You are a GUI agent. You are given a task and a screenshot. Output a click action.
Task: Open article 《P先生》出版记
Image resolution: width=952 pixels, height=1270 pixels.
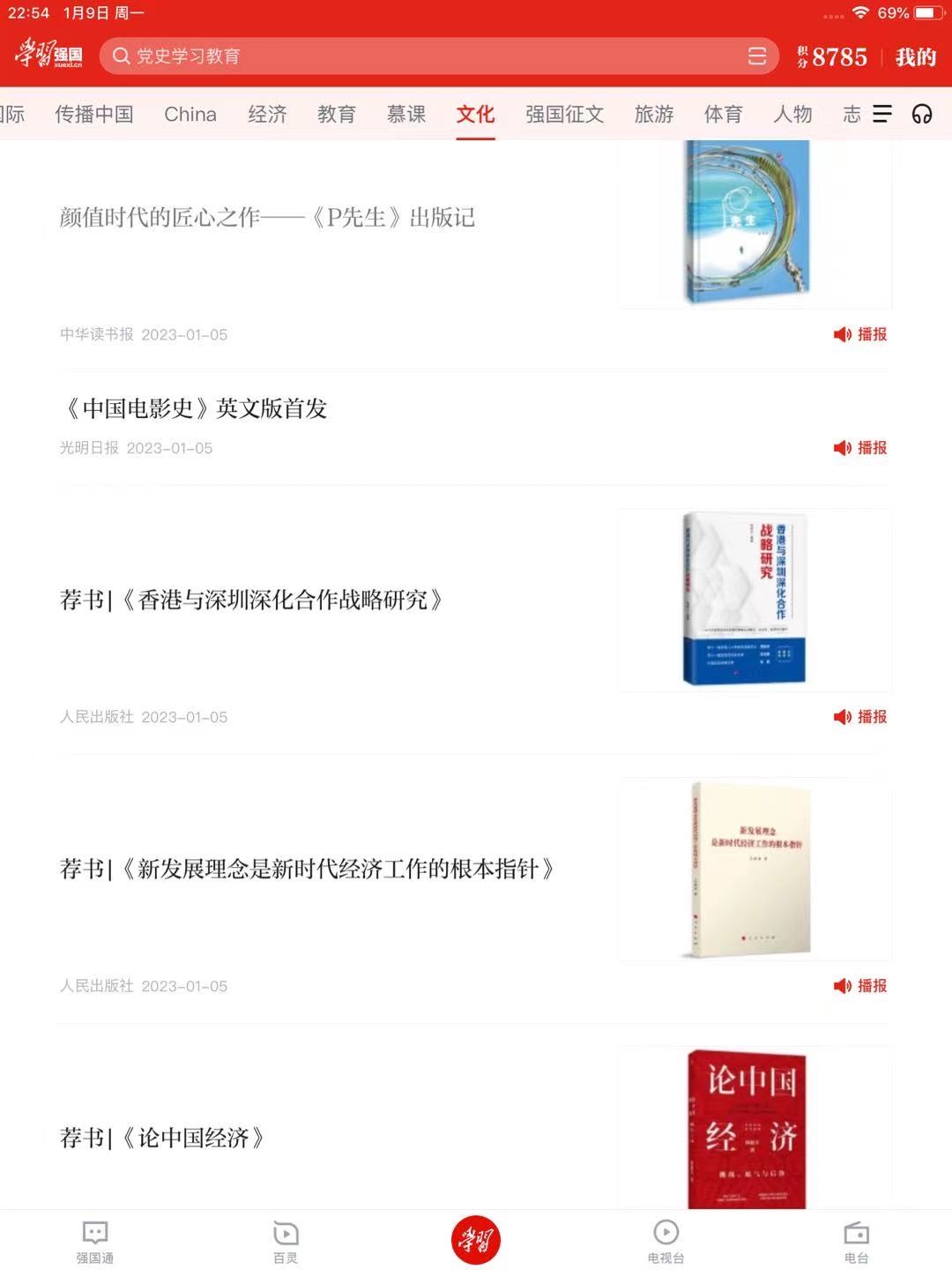(x=267, y=218)
